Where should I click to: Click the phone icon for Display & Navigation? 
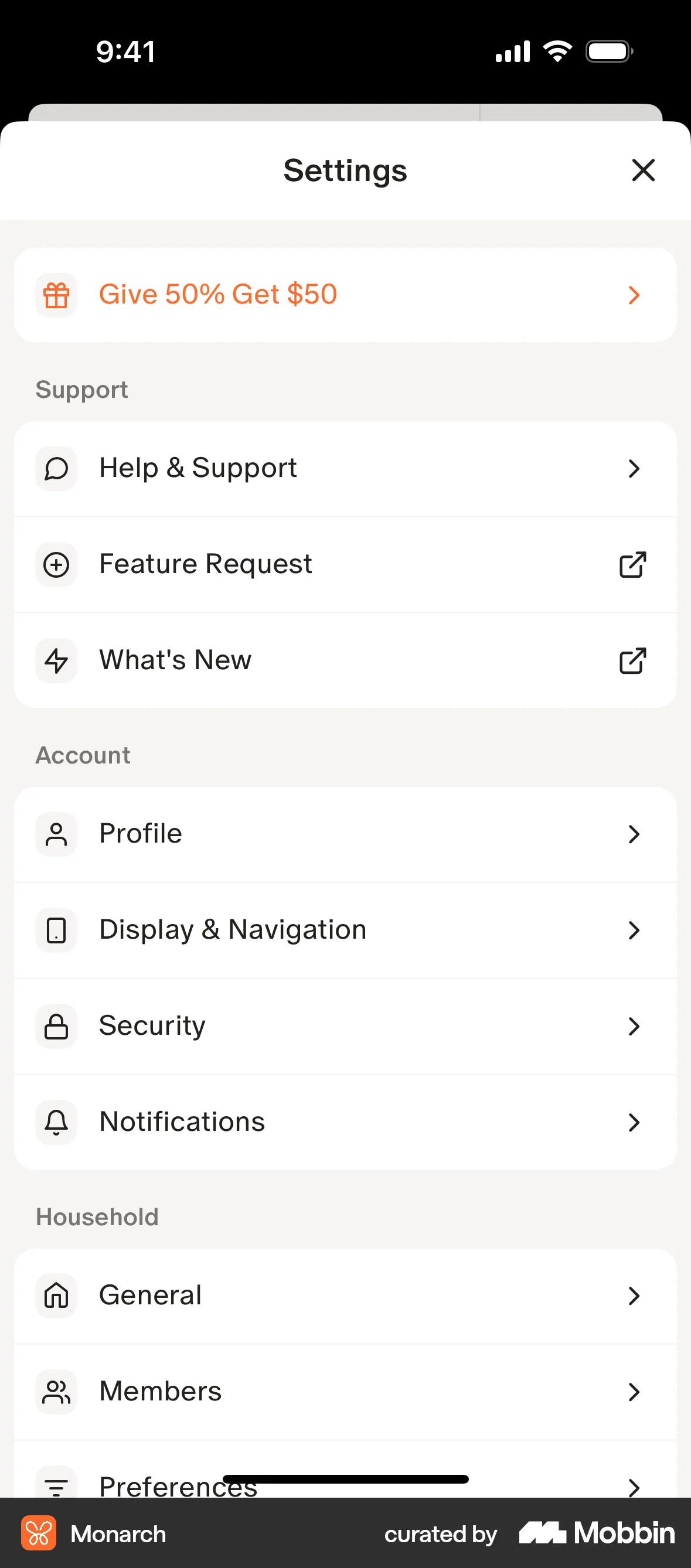click(x=56, y=930)
